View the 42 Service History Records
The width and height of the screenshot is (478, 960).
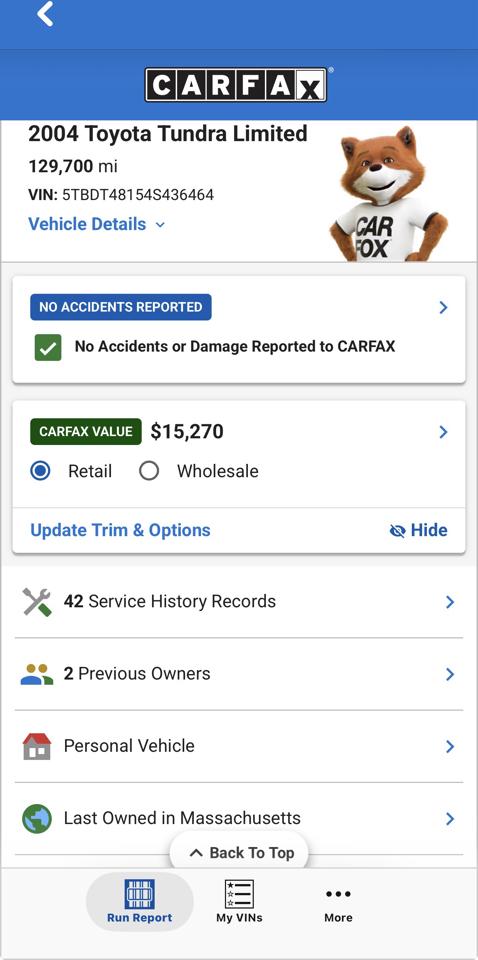[x=239, y=602]
